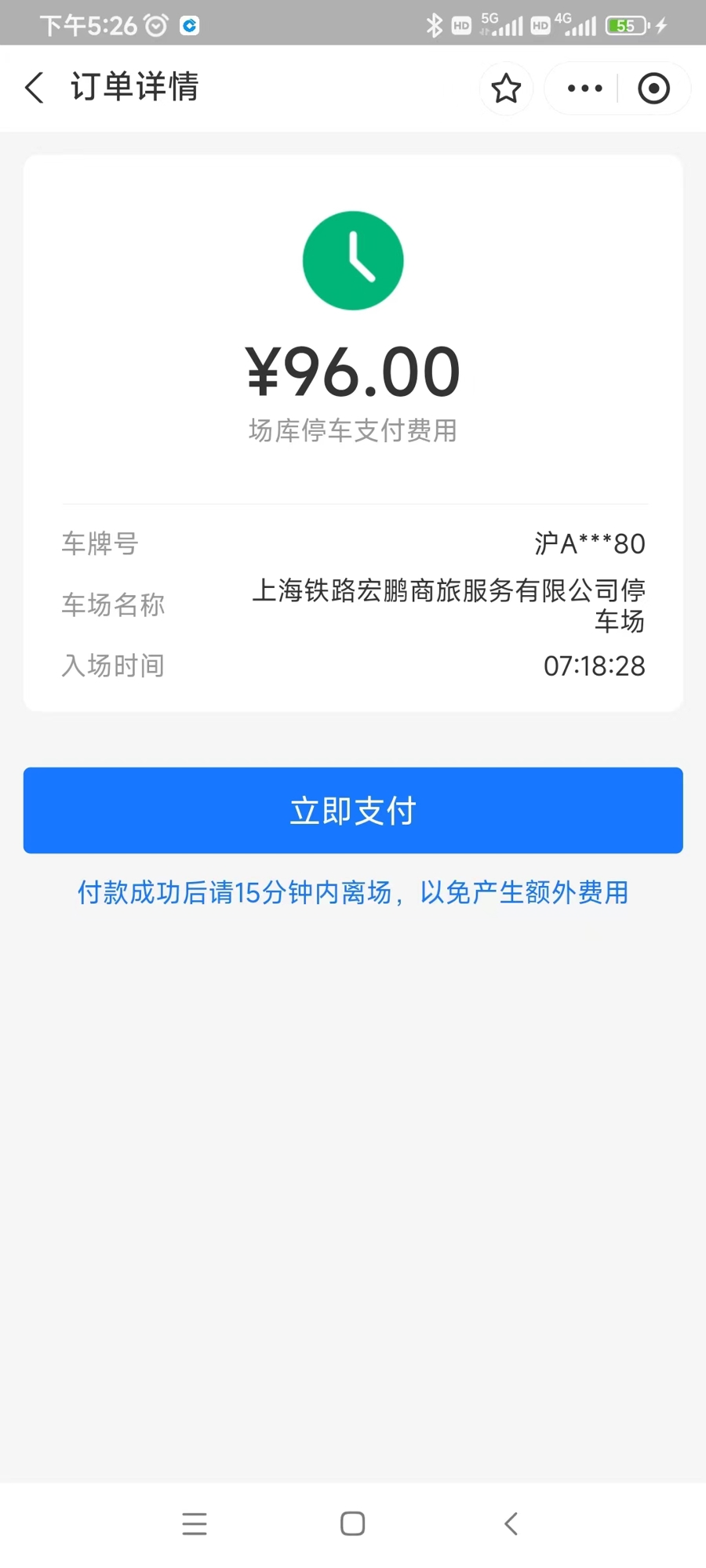Tap the green clock status icon
The image size is (706, 1568).
click(352, 260)
